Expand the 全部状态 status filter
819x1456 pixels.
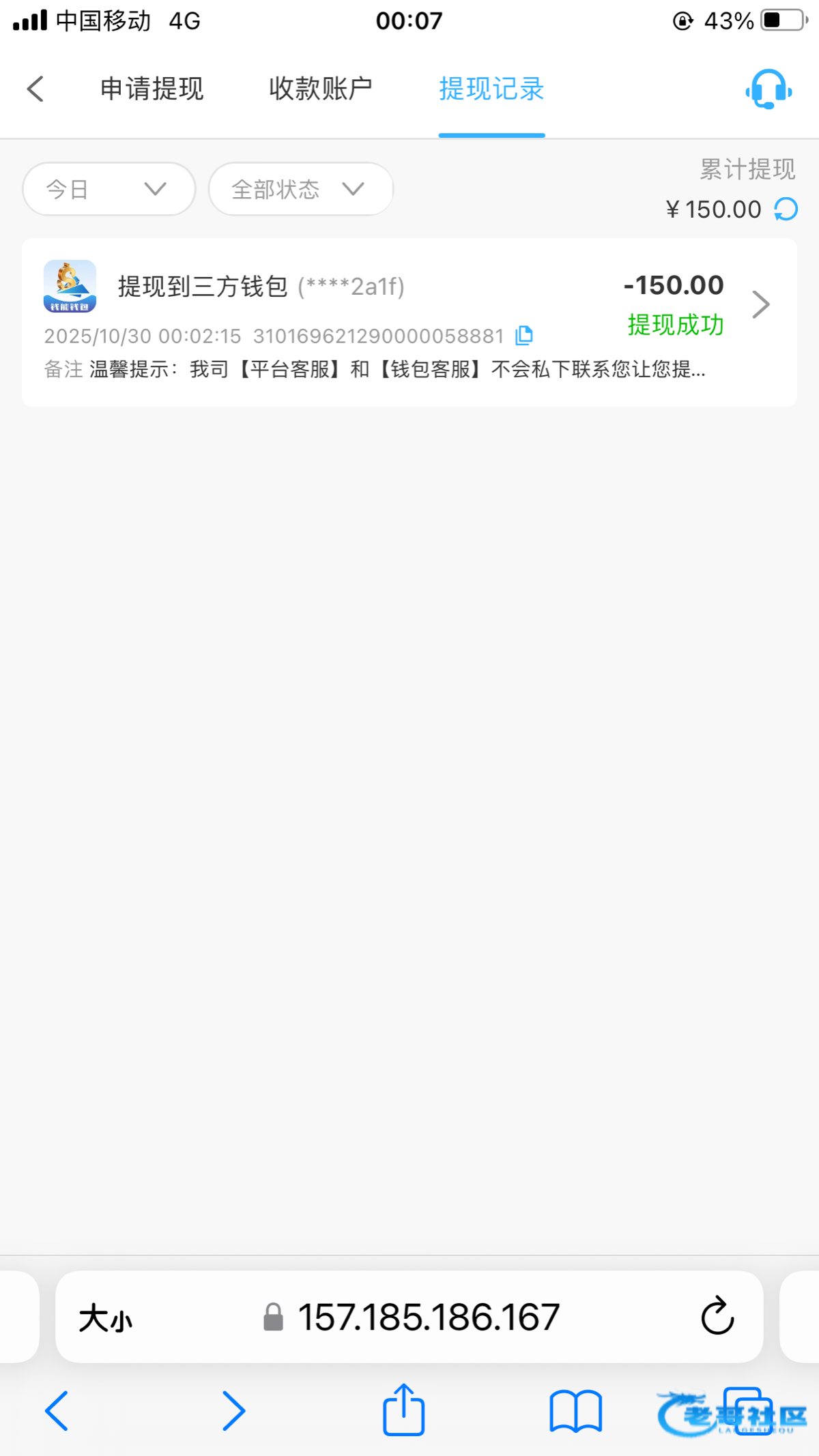(x=300, y=189)
